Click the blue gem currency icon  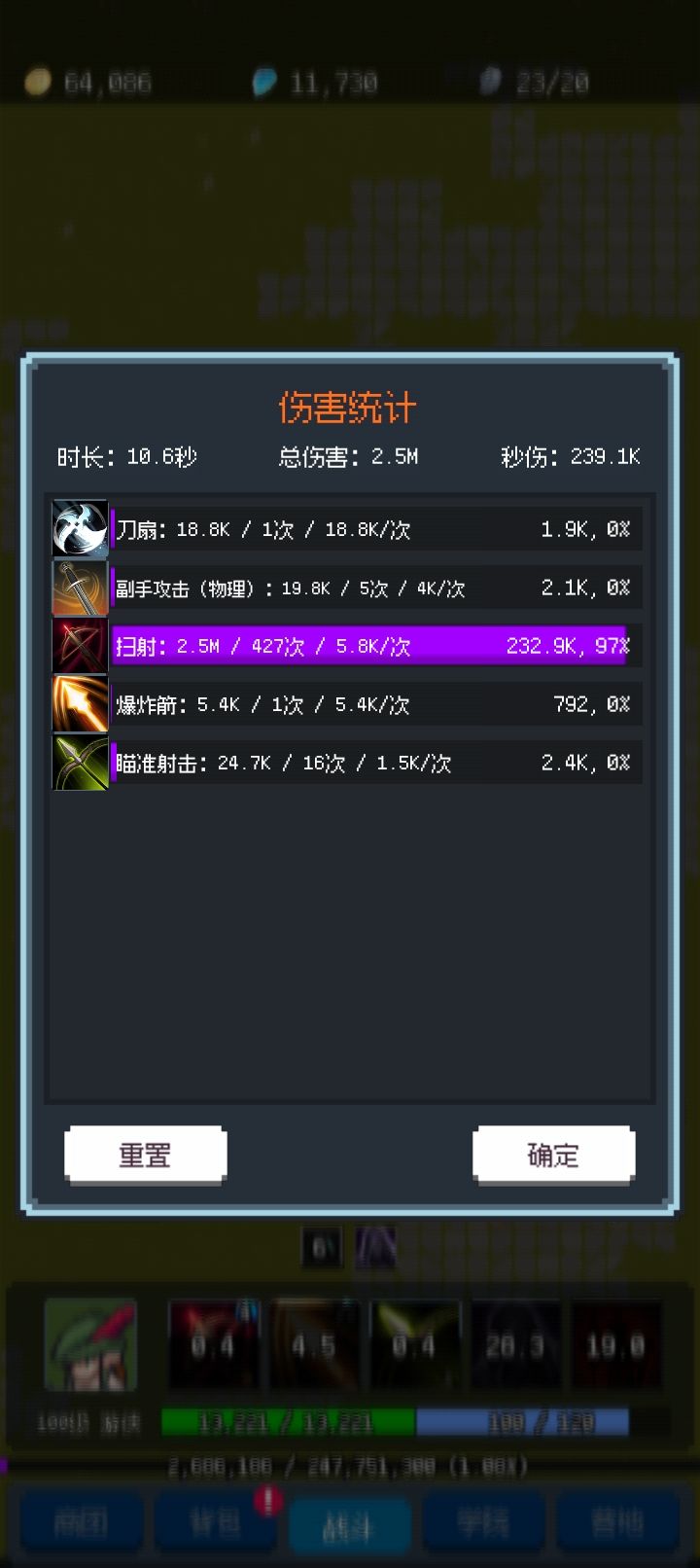[x=265, y=83]
